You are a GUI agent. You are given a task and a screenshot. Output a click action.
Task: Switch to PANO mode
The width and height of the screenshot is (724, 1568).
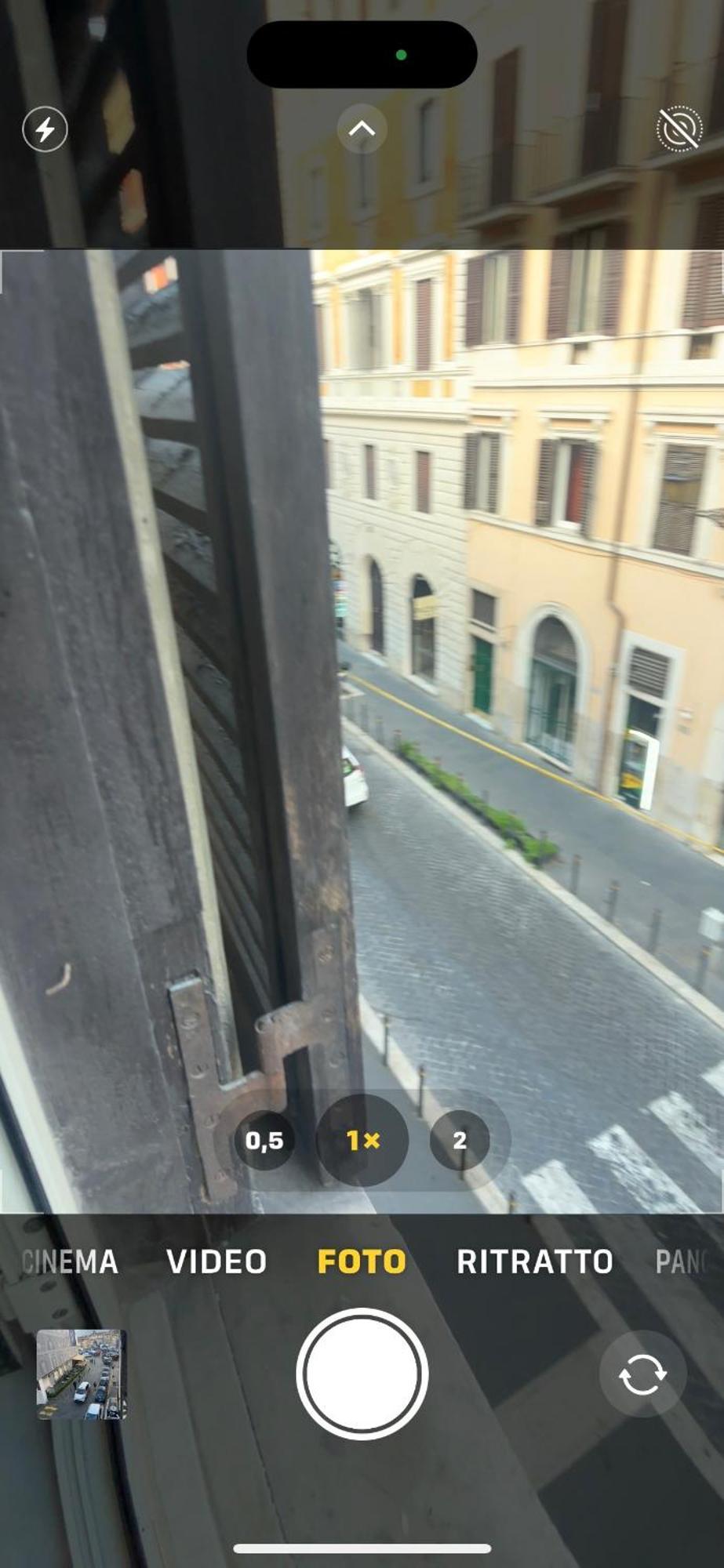[682, 1262]
